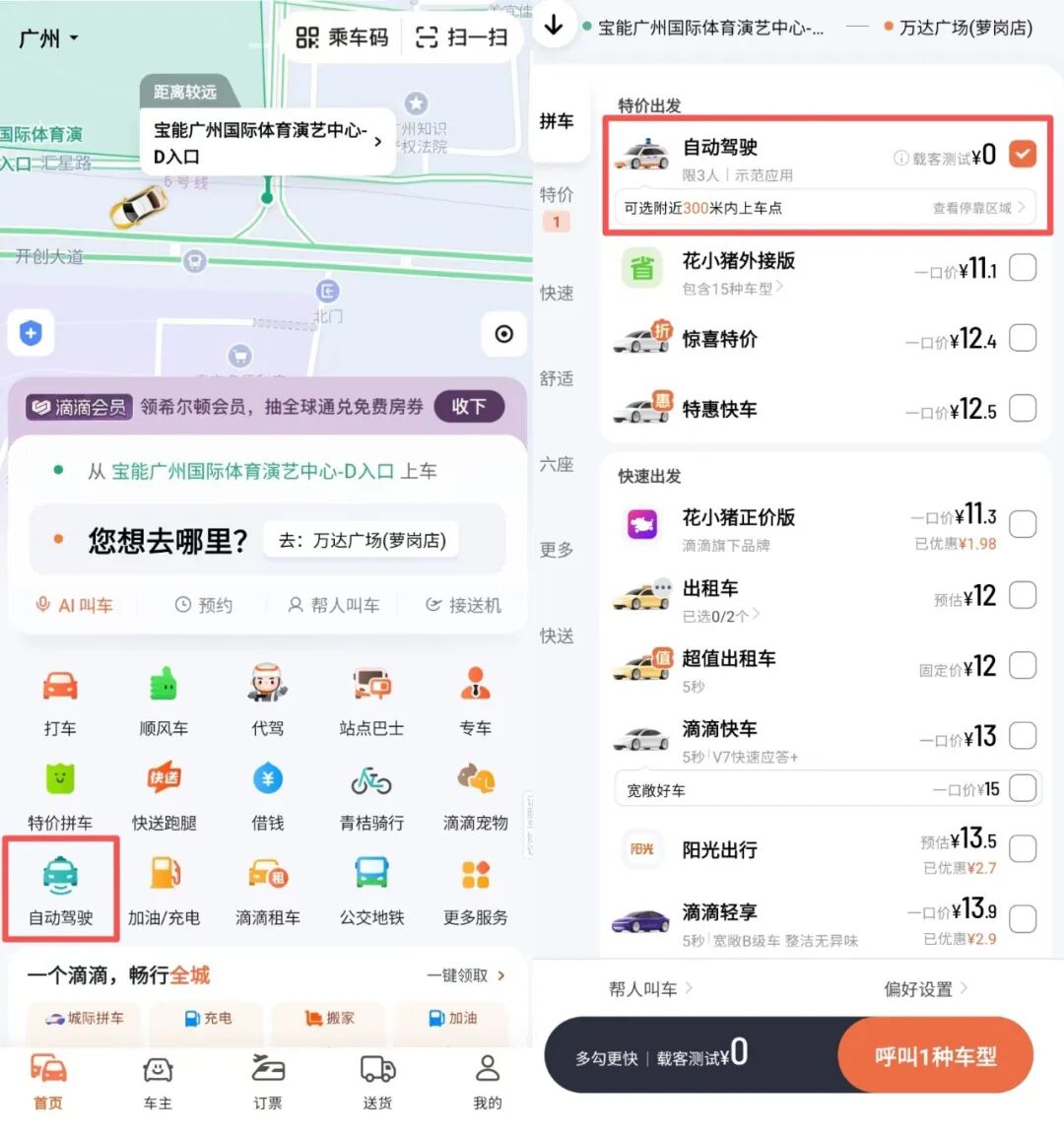Viewport: 1064px width, 1136px height.
Task: Collapse the 滴滴会员 banner with 收下
Action: pos(469,407)
